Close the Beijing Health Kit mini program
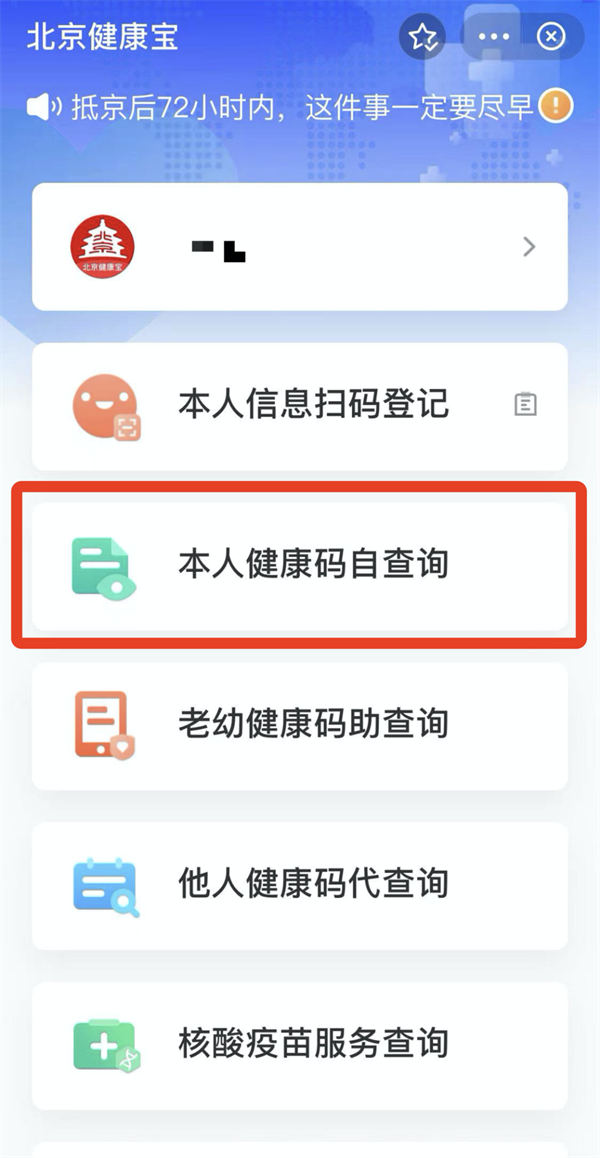The width and height of the screenshot is (600, 1158). pyautogui.click(x=551, y=38)
